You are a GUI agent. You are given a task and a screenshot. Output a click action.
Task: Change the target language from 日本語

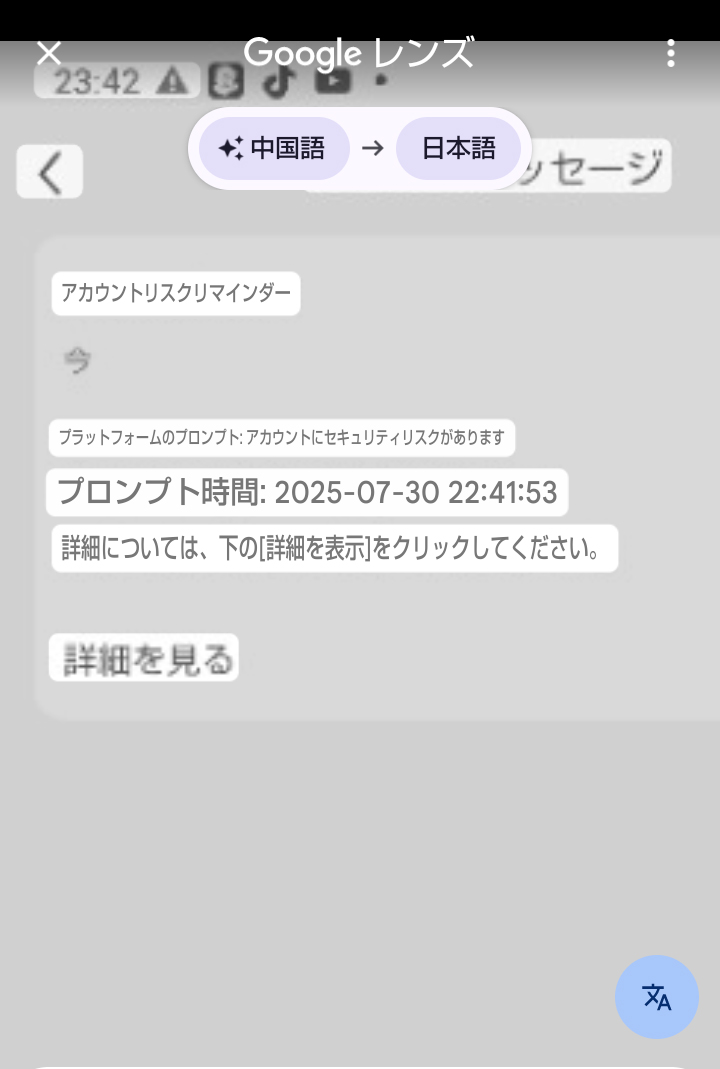(x=458, y=149)
